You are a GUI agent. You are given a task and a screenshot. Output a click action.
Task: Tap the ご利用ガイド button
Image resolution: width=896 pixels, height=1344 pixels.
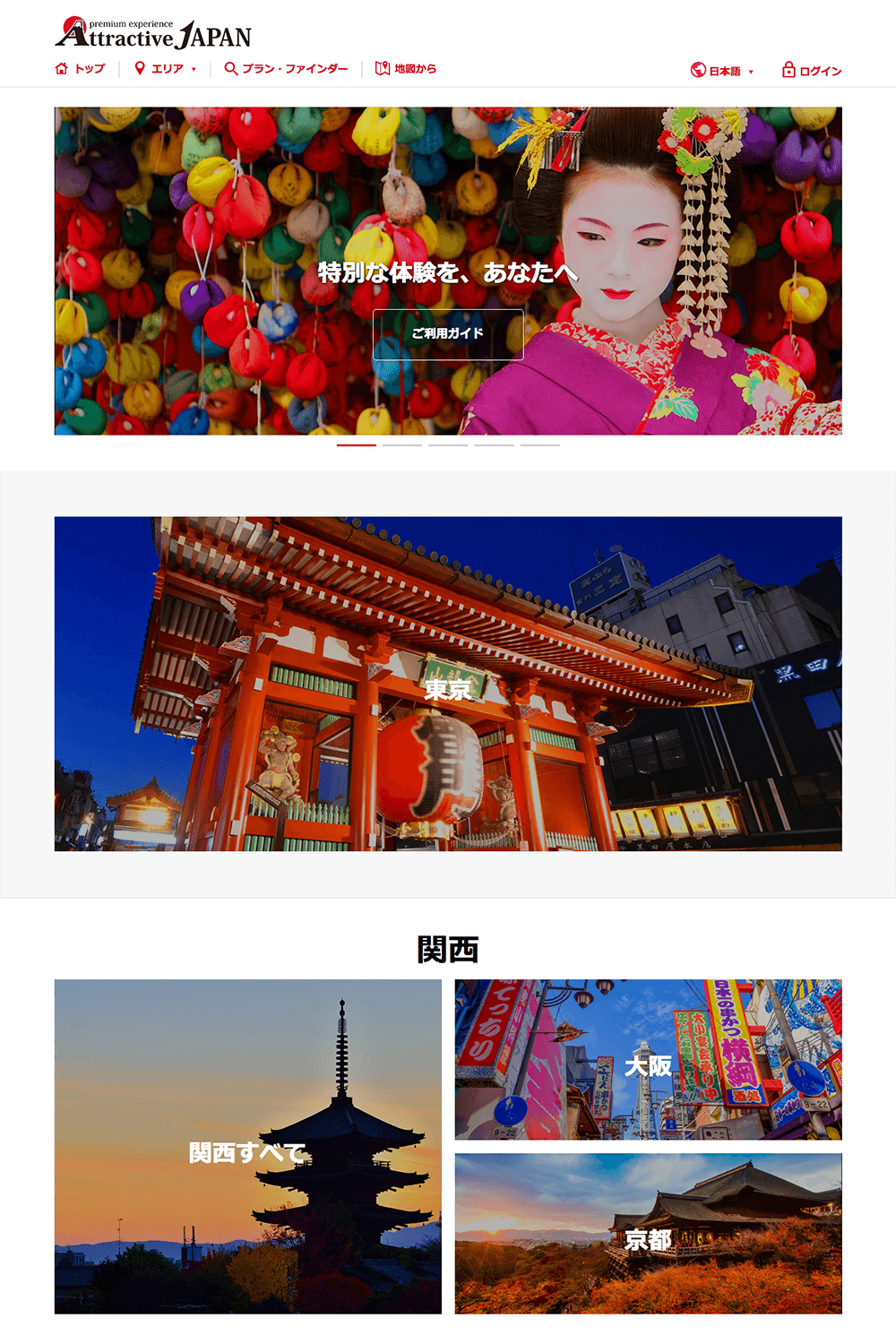[x=448, y=334]
